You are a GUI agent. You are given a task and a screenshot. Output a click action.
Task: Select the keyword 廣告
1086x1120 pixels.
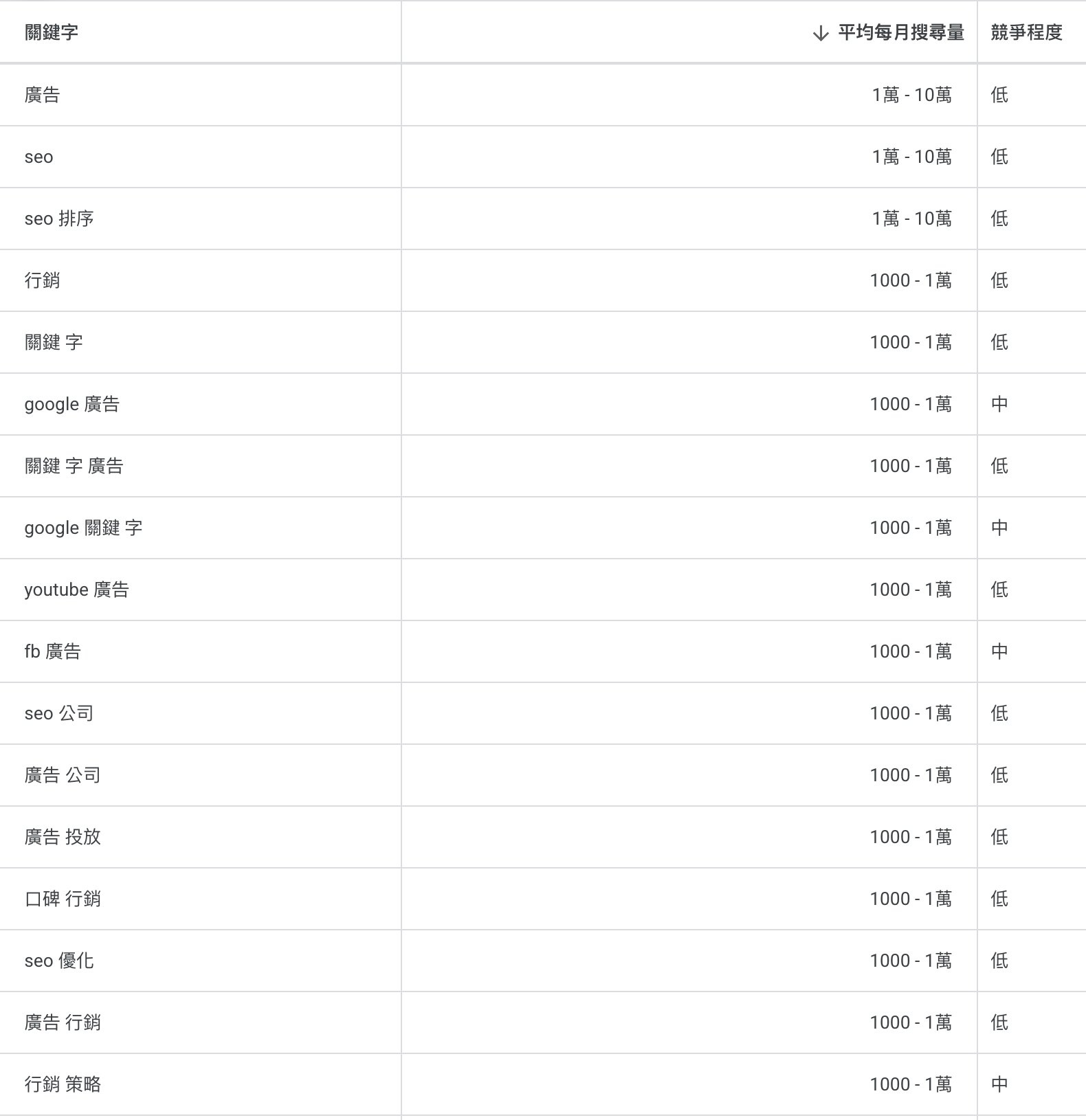tap(43, 95)
